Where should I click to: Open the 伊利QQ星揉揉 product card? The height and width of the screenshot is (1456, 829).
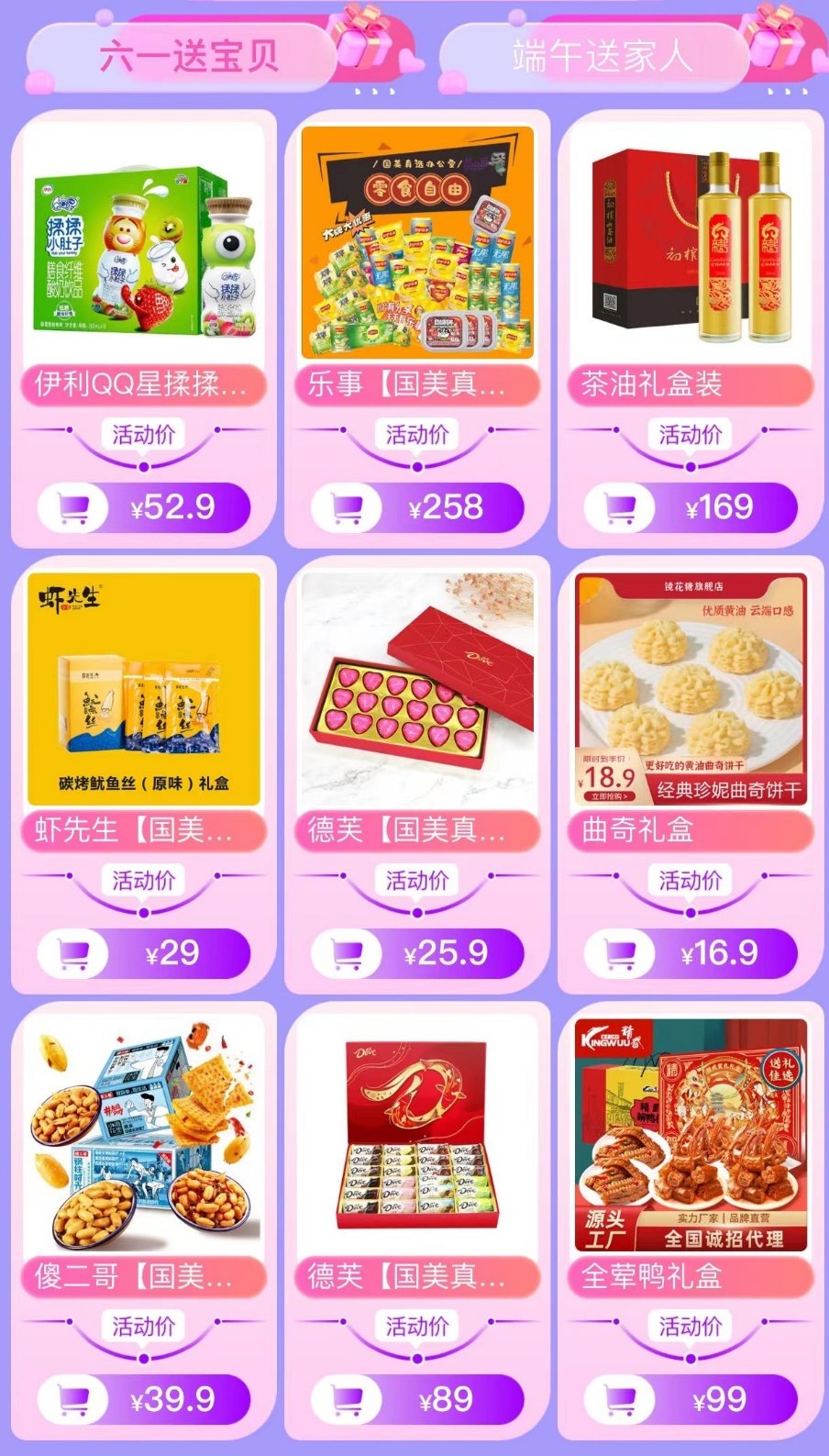[143, 243]
